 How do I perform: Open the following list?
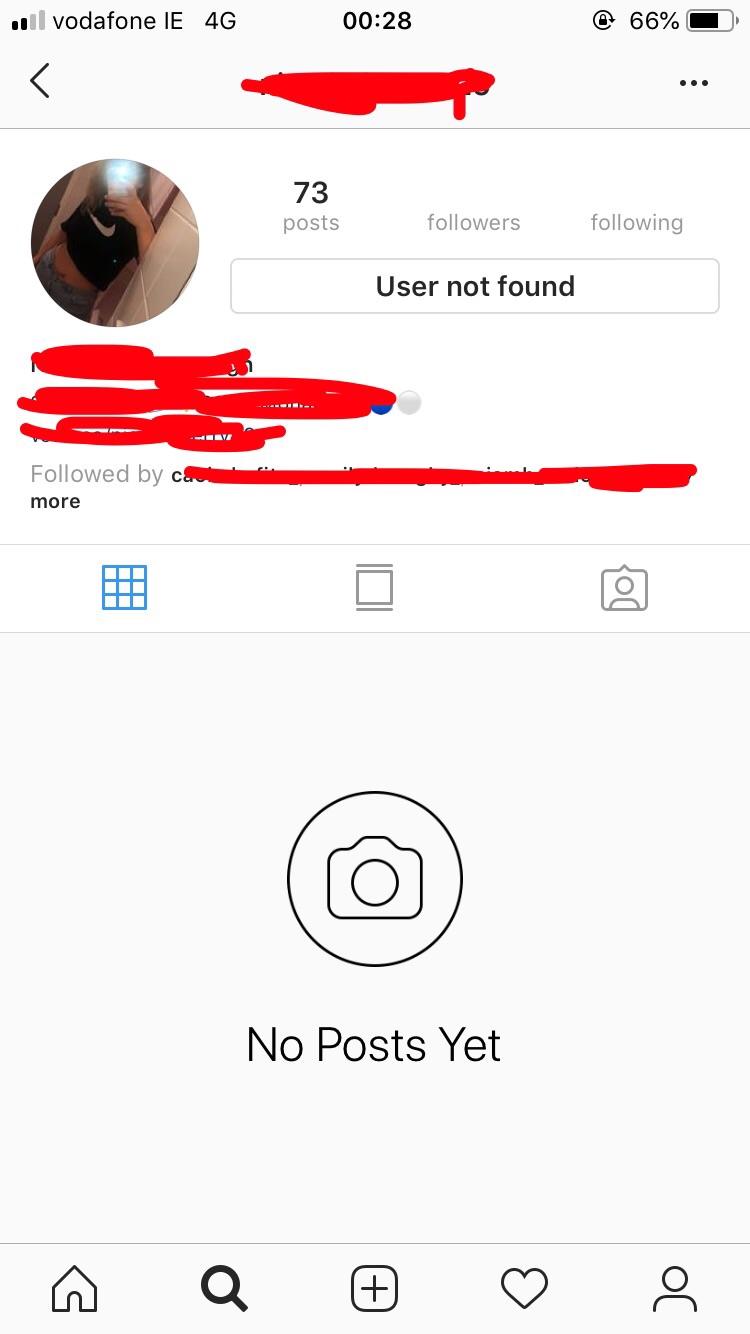pyautogui.click(x=636, y=222)
